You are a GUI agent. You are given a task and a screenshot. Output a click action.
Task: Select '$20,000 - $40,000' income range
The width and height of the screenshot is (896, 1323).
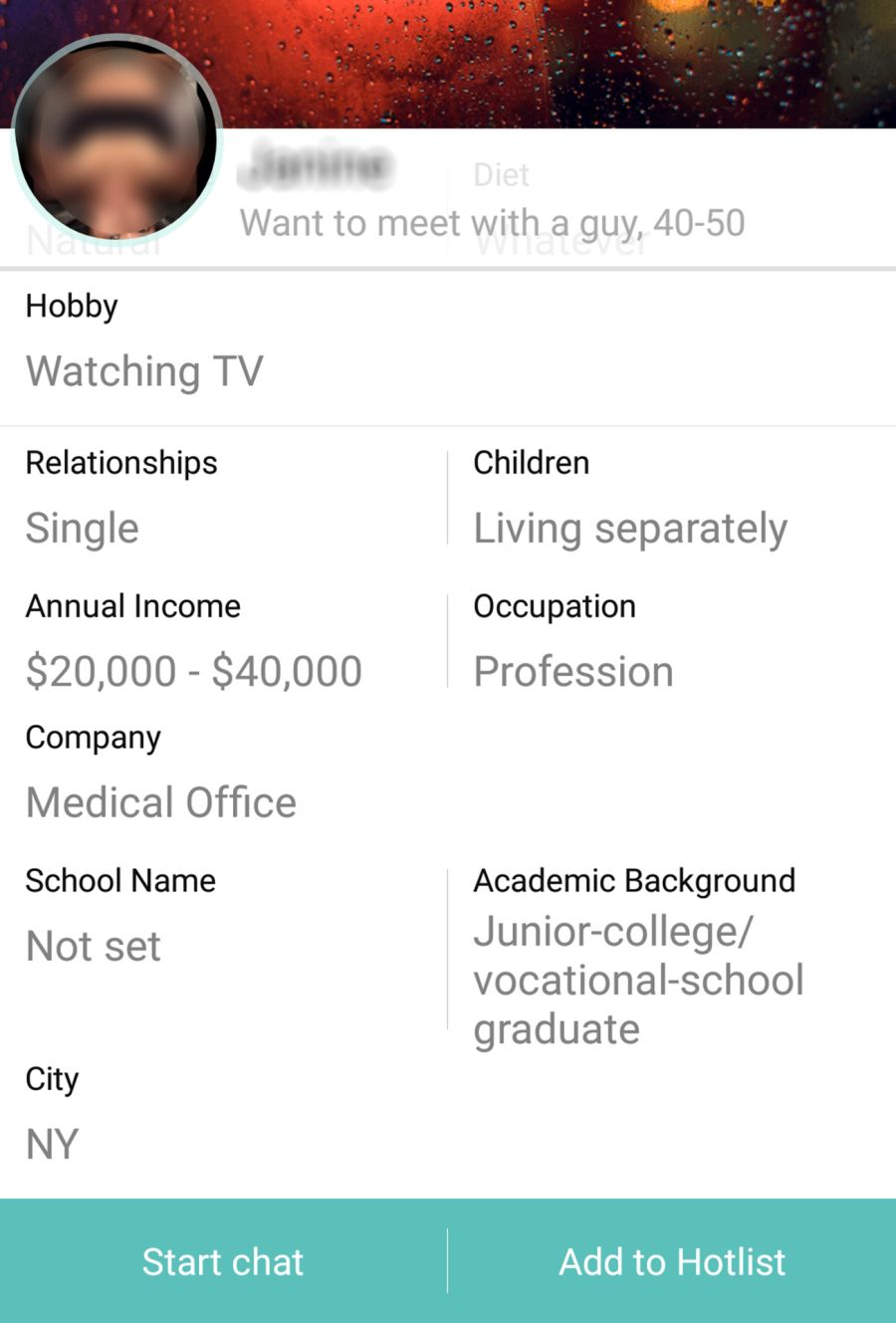click(x=194, y=670)
